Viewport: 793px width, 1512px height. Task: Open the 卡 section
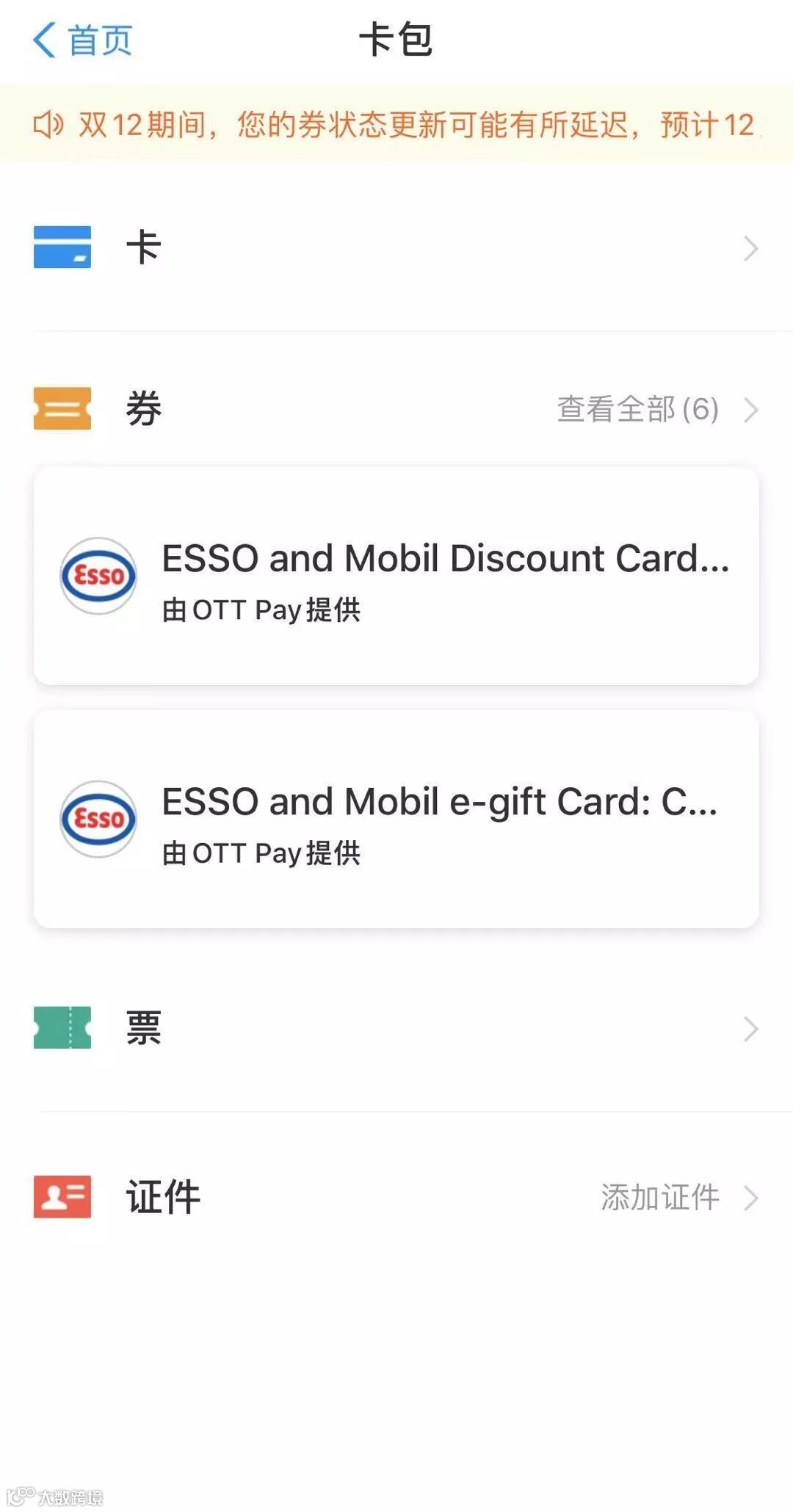[396, 247]
